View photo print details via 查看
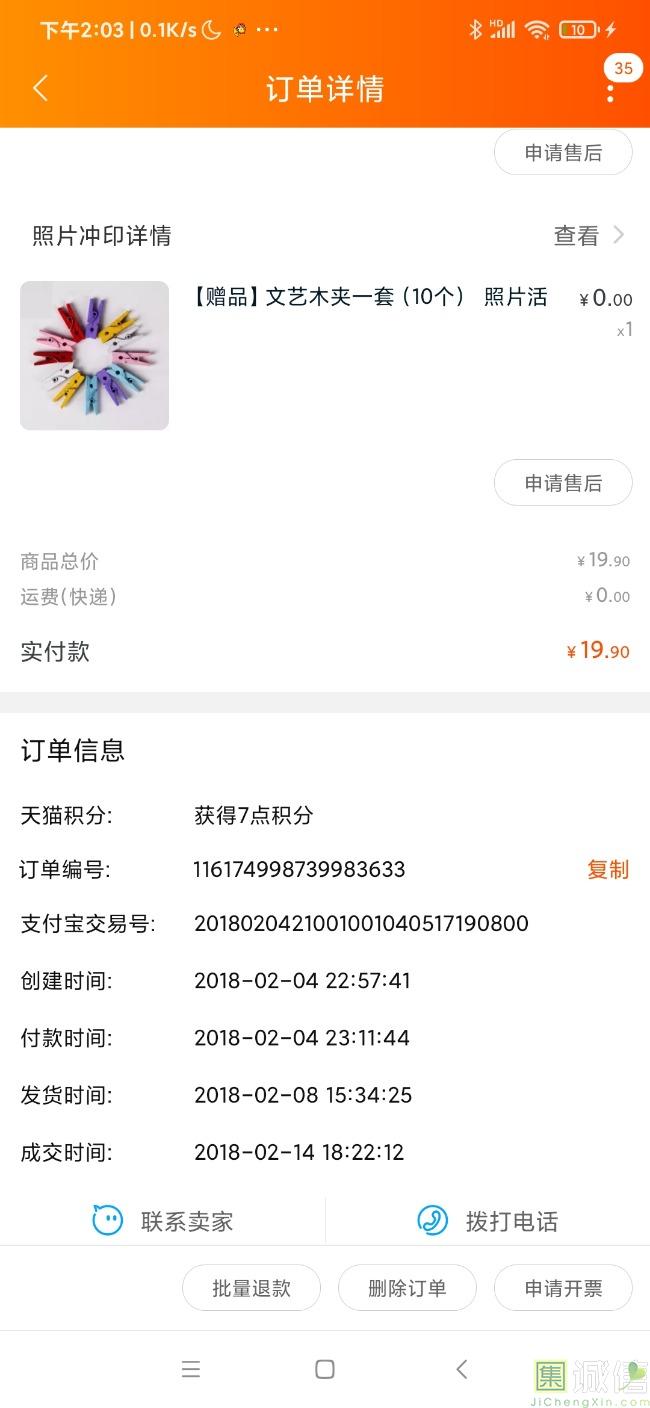This screenshot has height=1408, width=650. [588, 236]
